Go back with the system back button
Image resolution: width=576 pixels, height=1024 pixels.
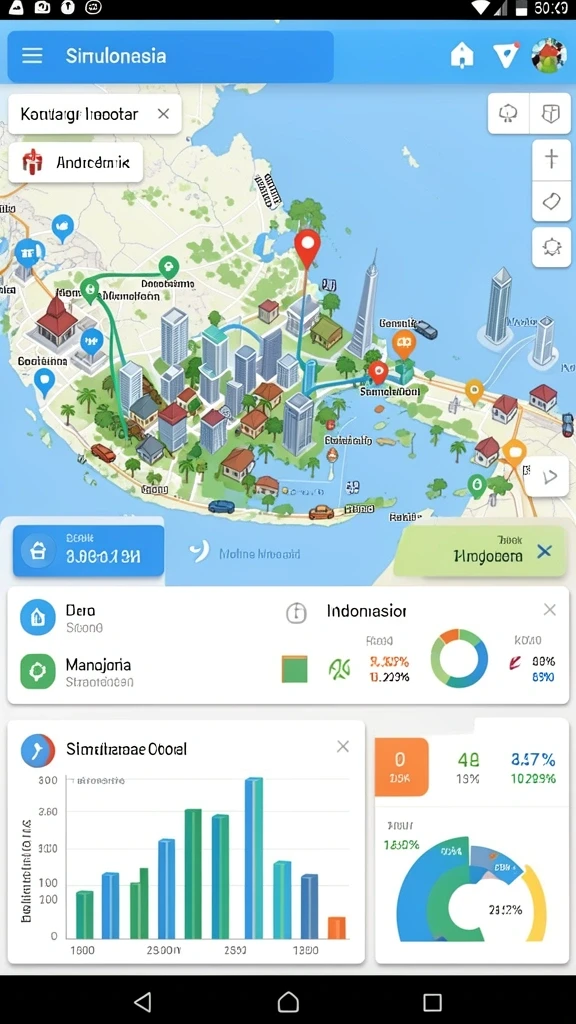coord(142,1001)
